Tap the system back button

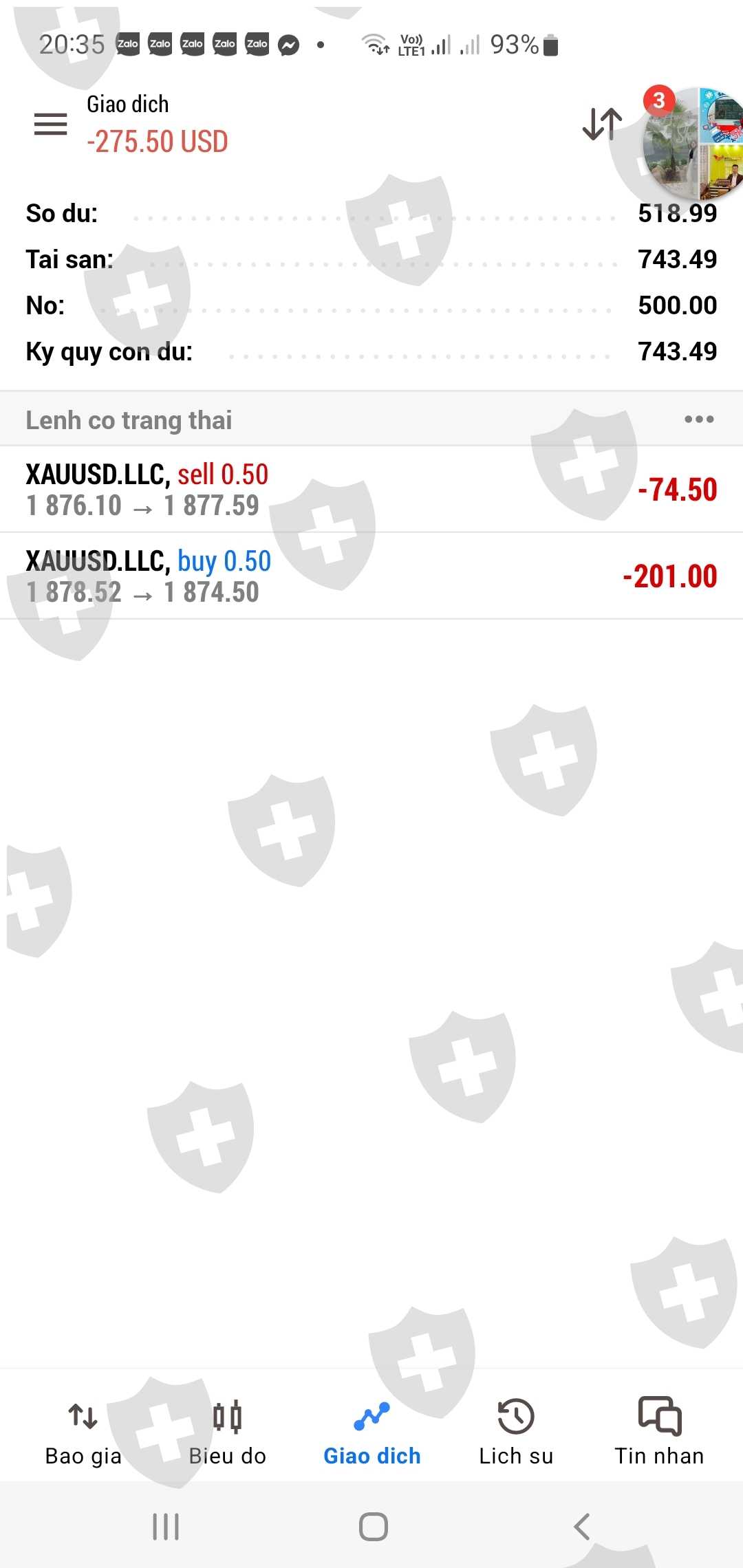pyautogui.click(x=581, y=1527)
